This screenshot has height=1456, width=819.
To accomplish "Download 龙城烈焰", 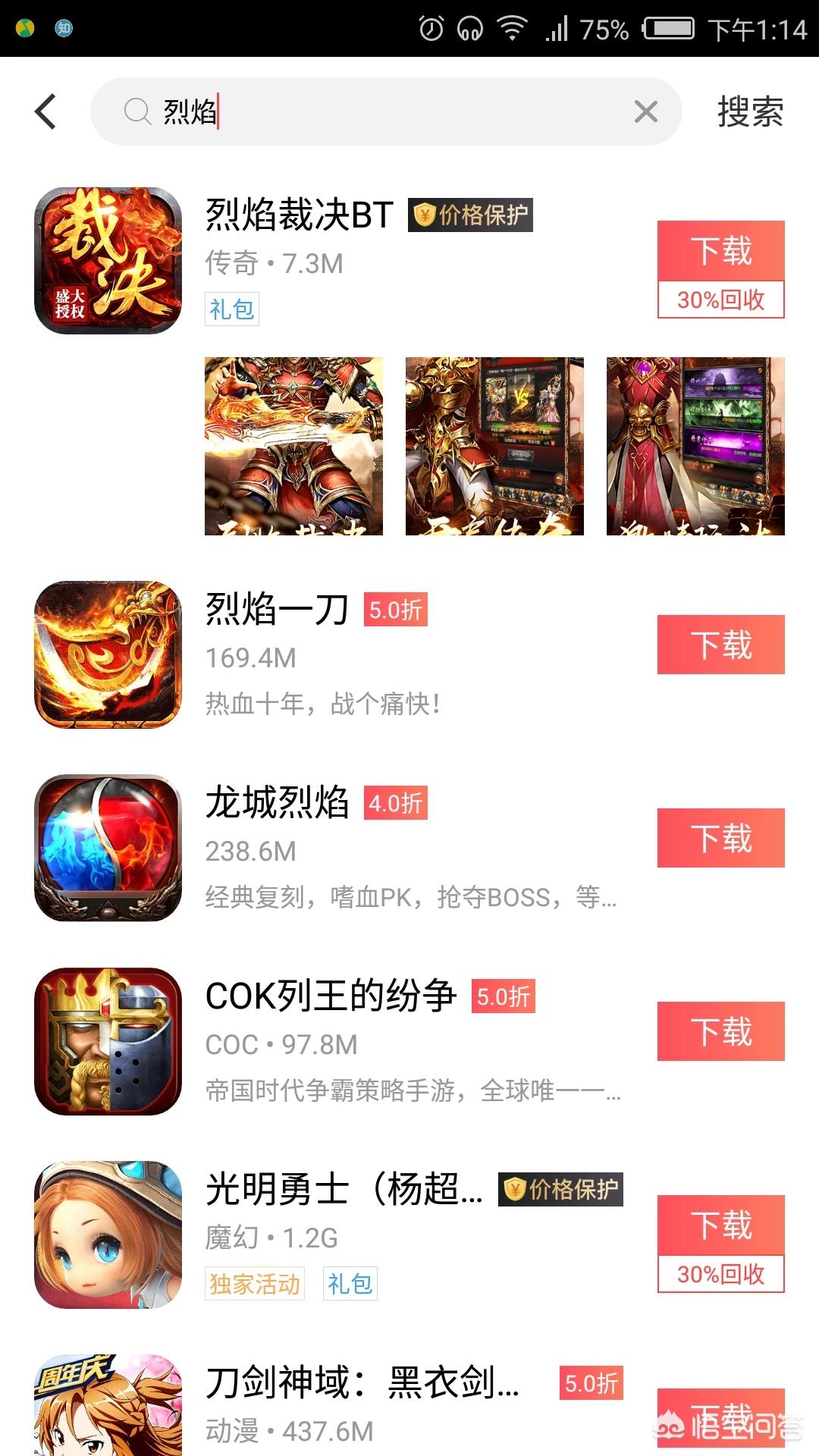I will [x=720, y=838].
